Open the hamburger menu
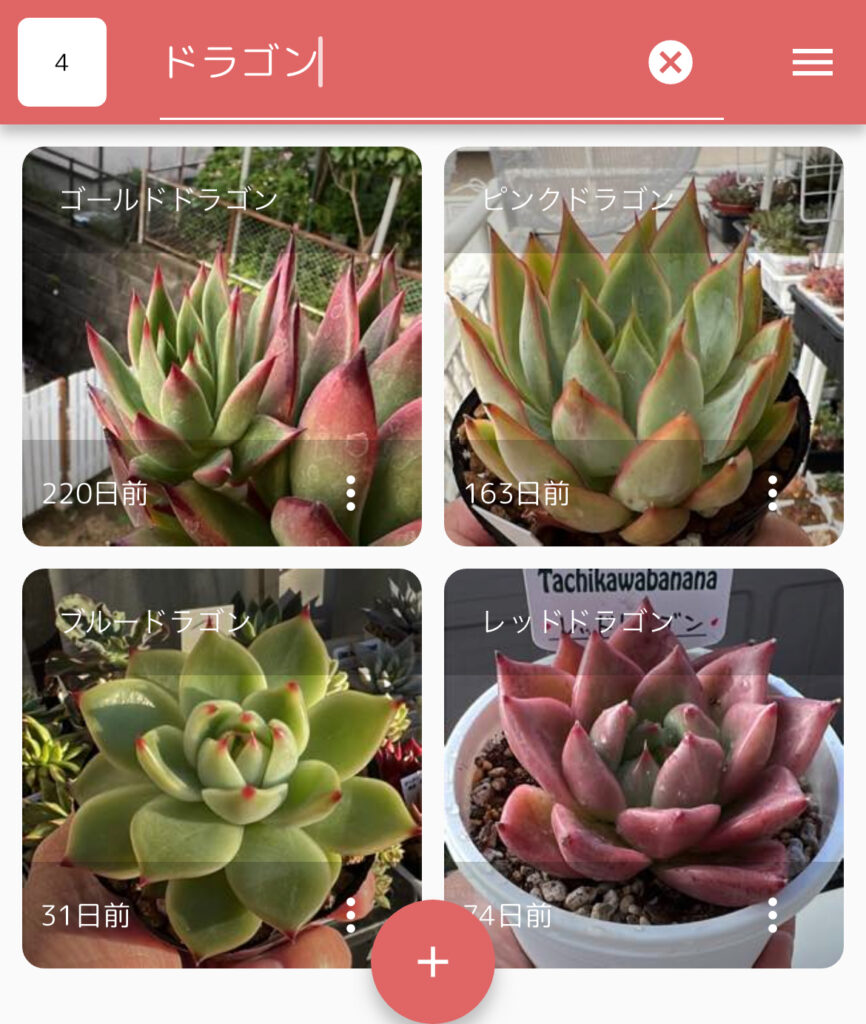866x1024 pixels. pos(812,63)
